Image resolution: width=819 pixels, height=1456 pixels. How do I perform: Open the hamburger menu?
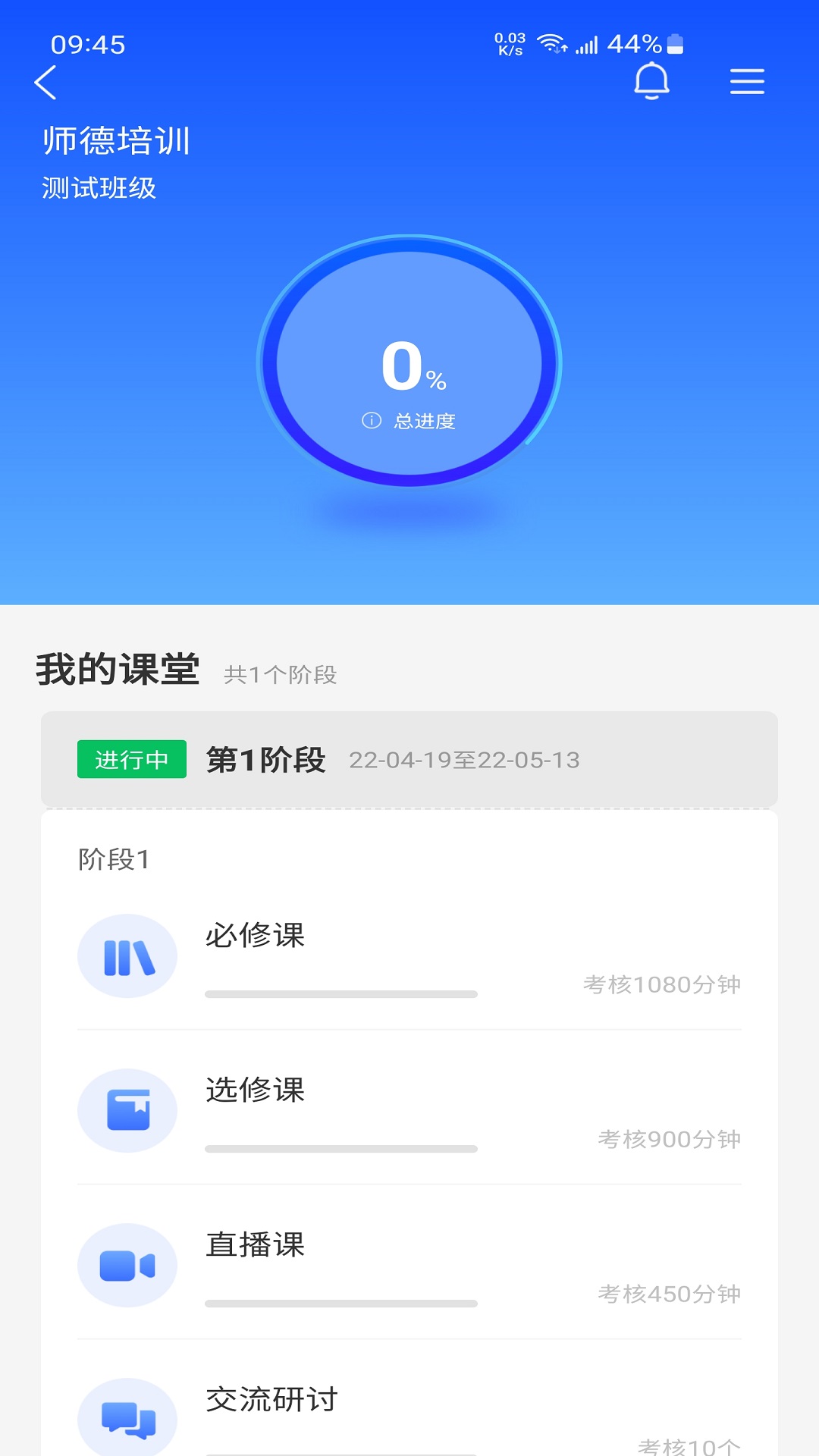click(746, 81)
